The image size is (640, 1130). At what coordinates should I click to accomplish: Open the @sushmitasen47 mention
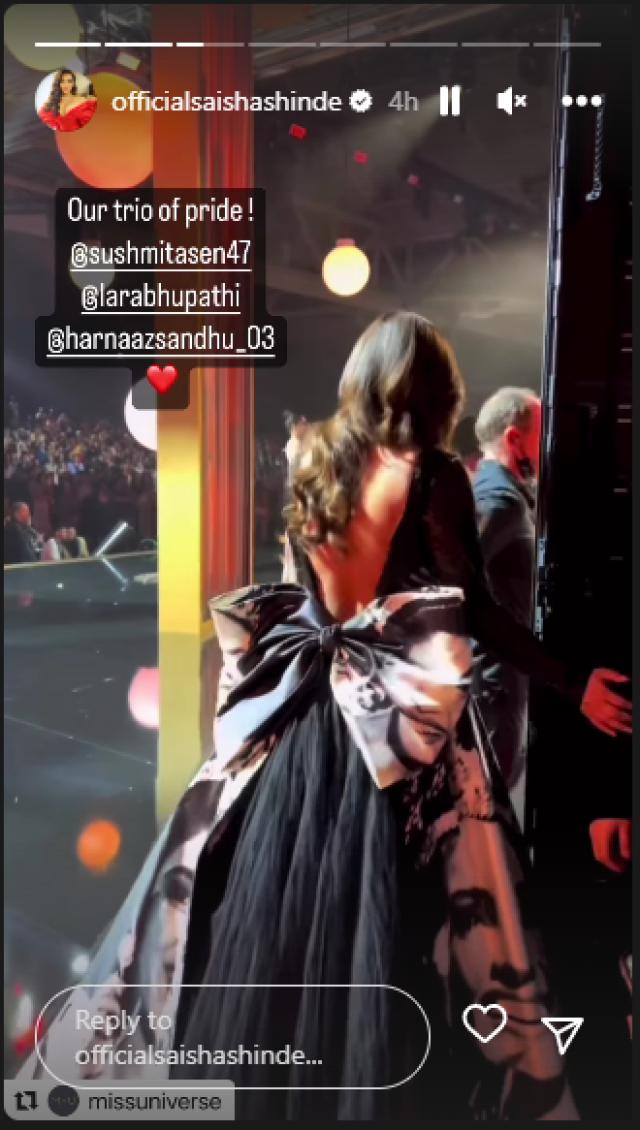coord(160,256)
